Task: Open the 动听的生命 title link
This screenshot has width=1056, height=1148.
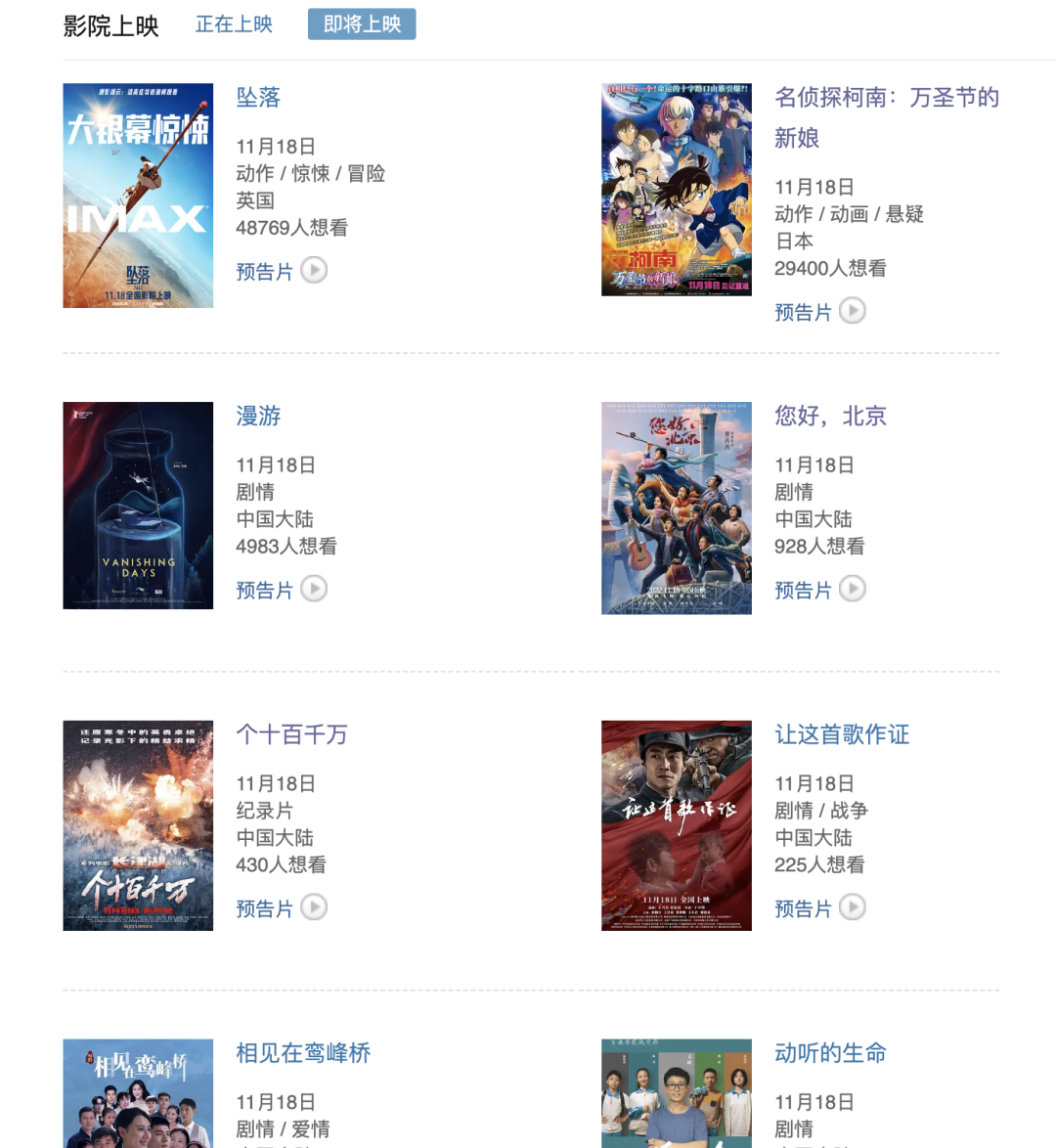Action: [830, 1053]
